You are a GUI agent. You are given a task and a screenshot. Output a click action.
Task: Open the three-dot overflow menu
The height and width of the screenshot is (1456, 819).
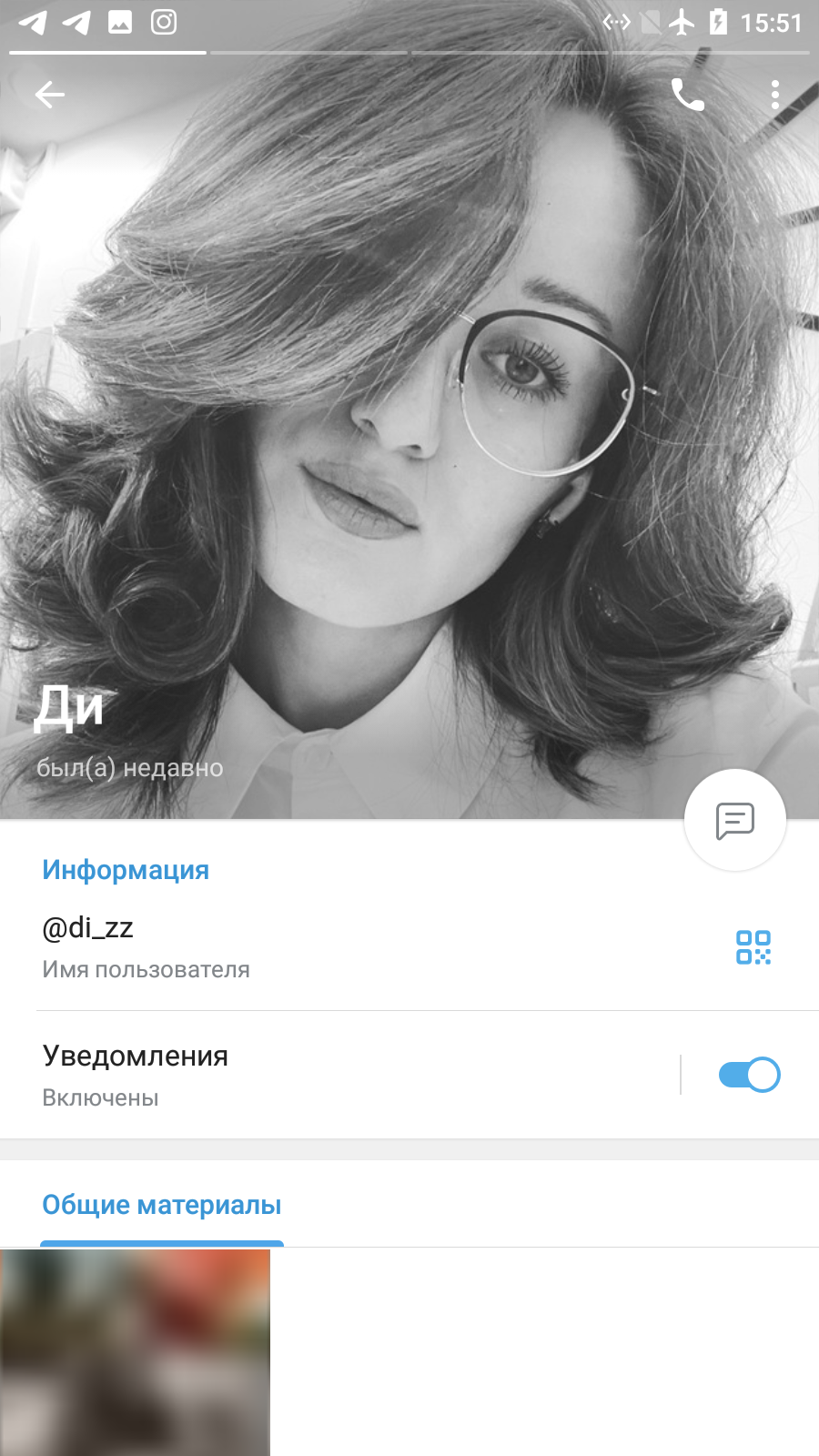(x=774, y=95)
